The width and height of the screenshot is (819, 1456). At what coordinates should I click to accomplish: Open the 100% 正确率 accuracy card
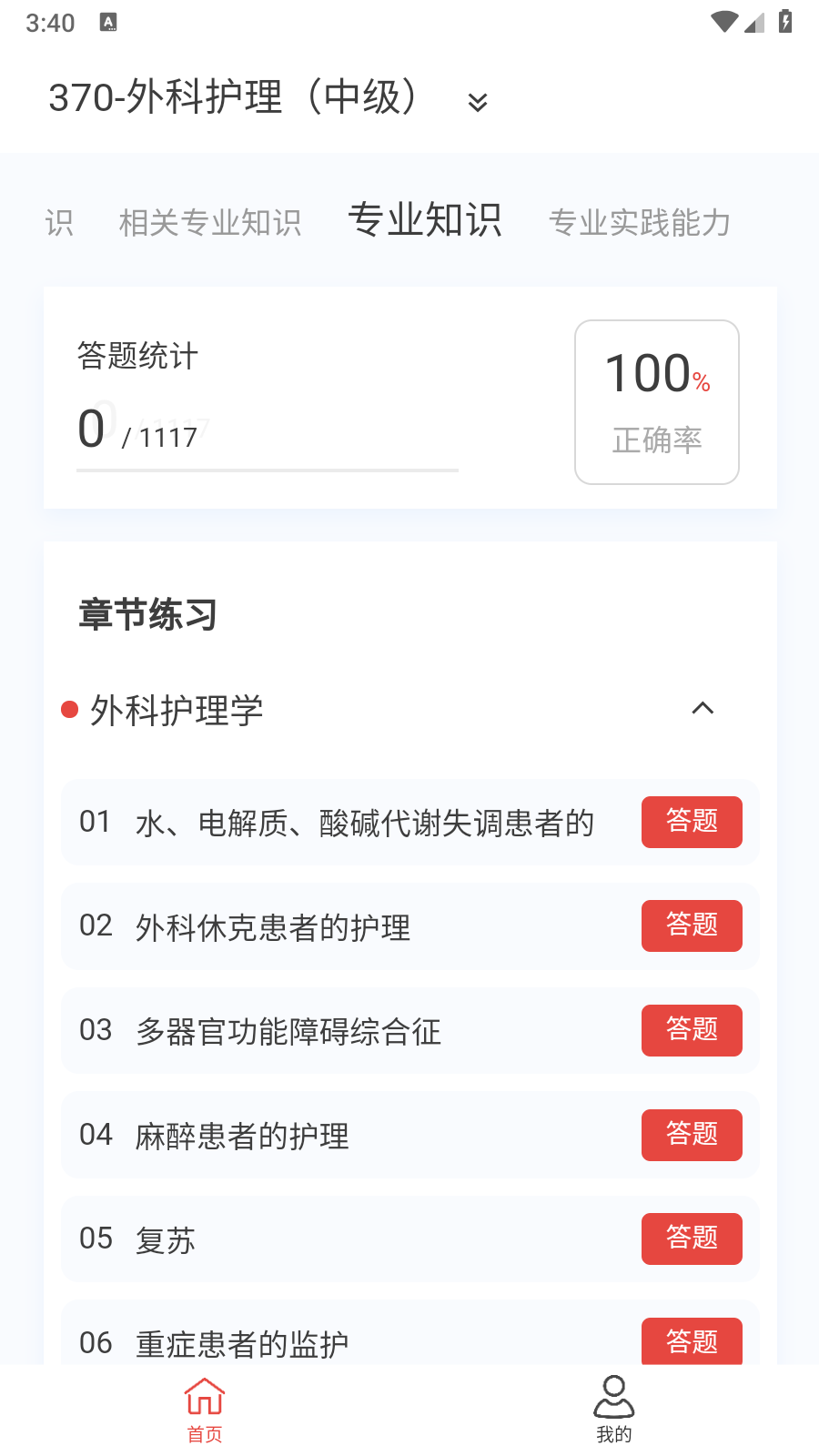tap(656, 401)
